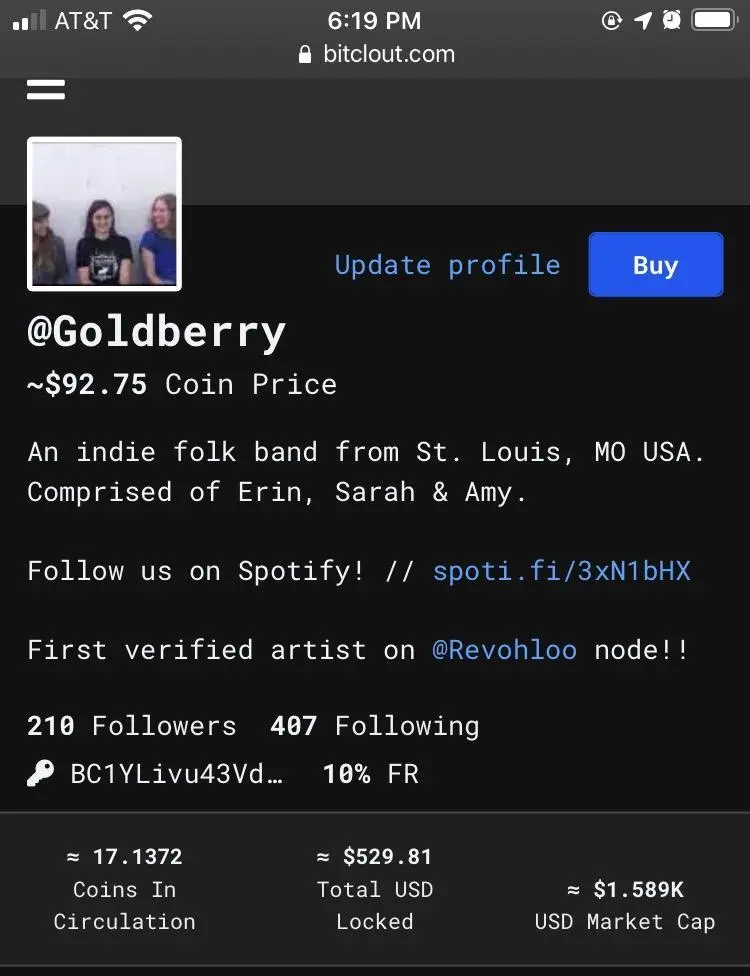This screenshot has width=750, height=976.
Task: Copy the public key BC1YLivu43Vd…
Action: click(175, 773)
